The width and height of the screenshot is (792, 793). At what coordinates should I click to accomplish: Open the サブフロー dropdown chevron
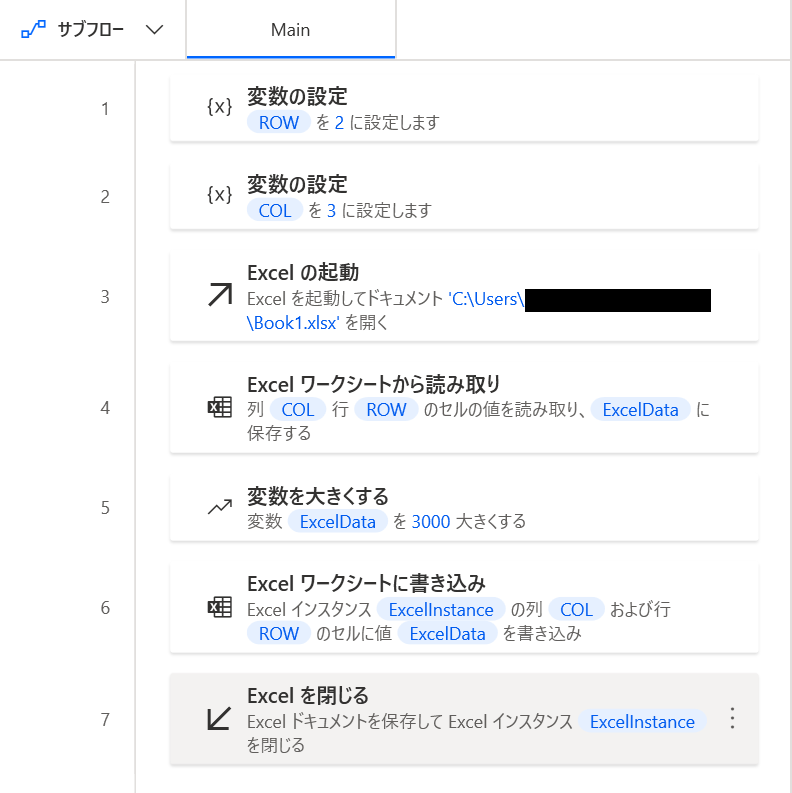click(x=155, y=29)
